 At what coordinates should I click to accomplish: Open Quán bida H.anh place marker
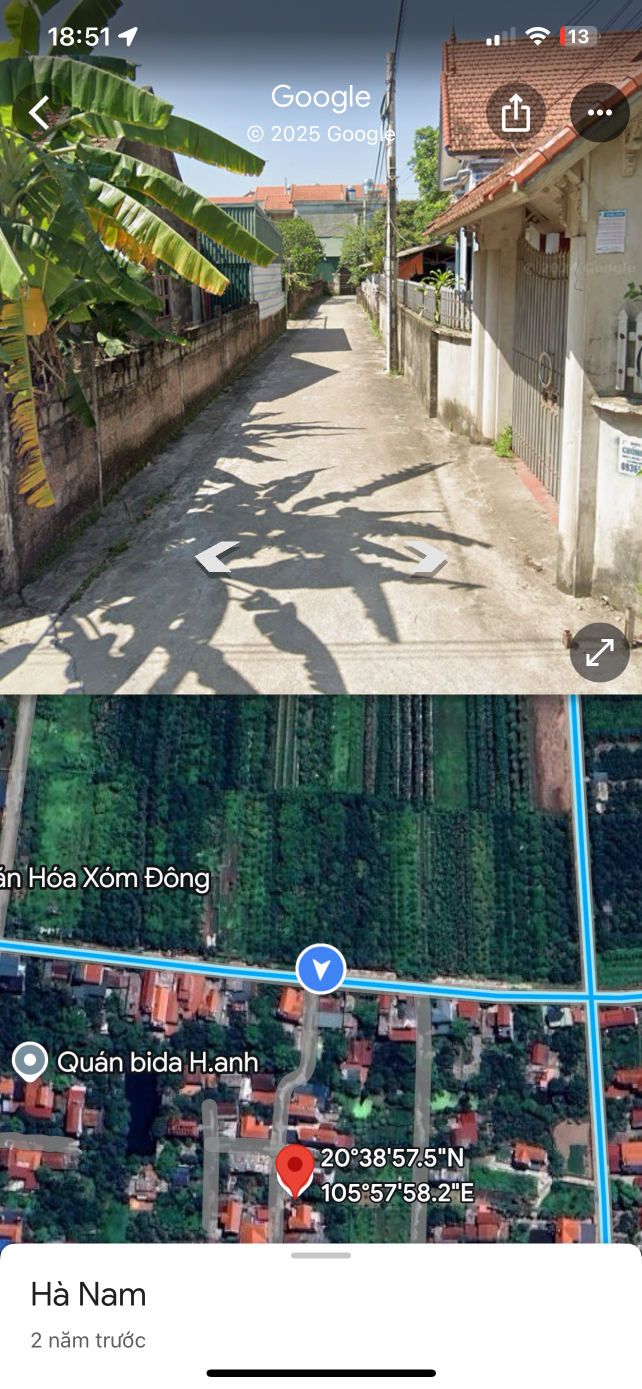(31, 1061)
